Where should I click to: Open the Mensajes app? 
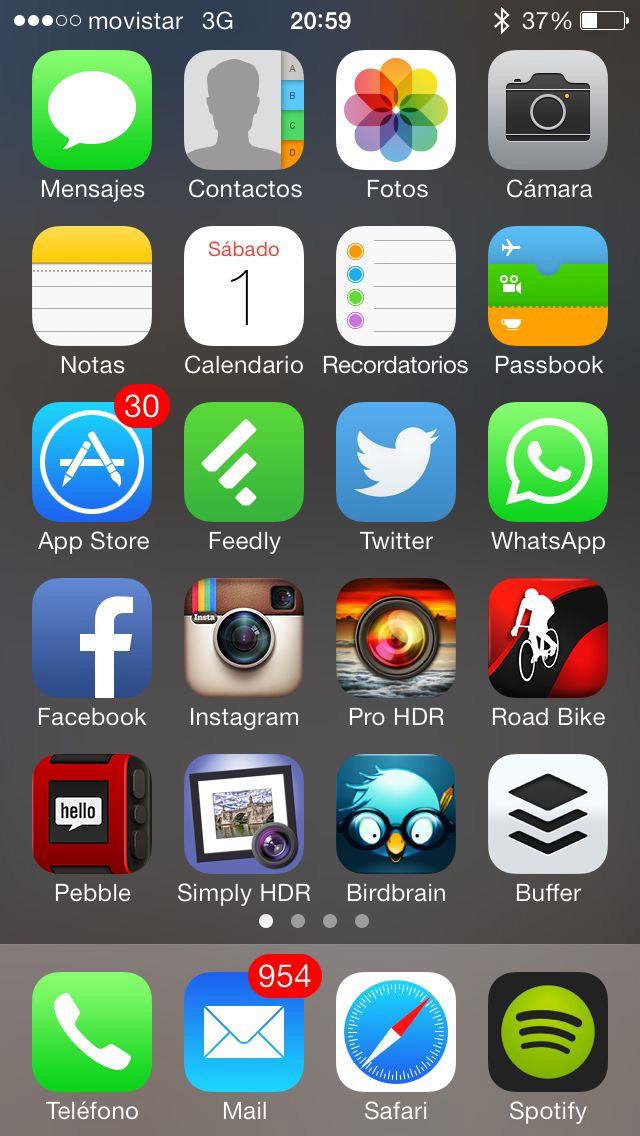pyautogui.click(x=92, y=110)
